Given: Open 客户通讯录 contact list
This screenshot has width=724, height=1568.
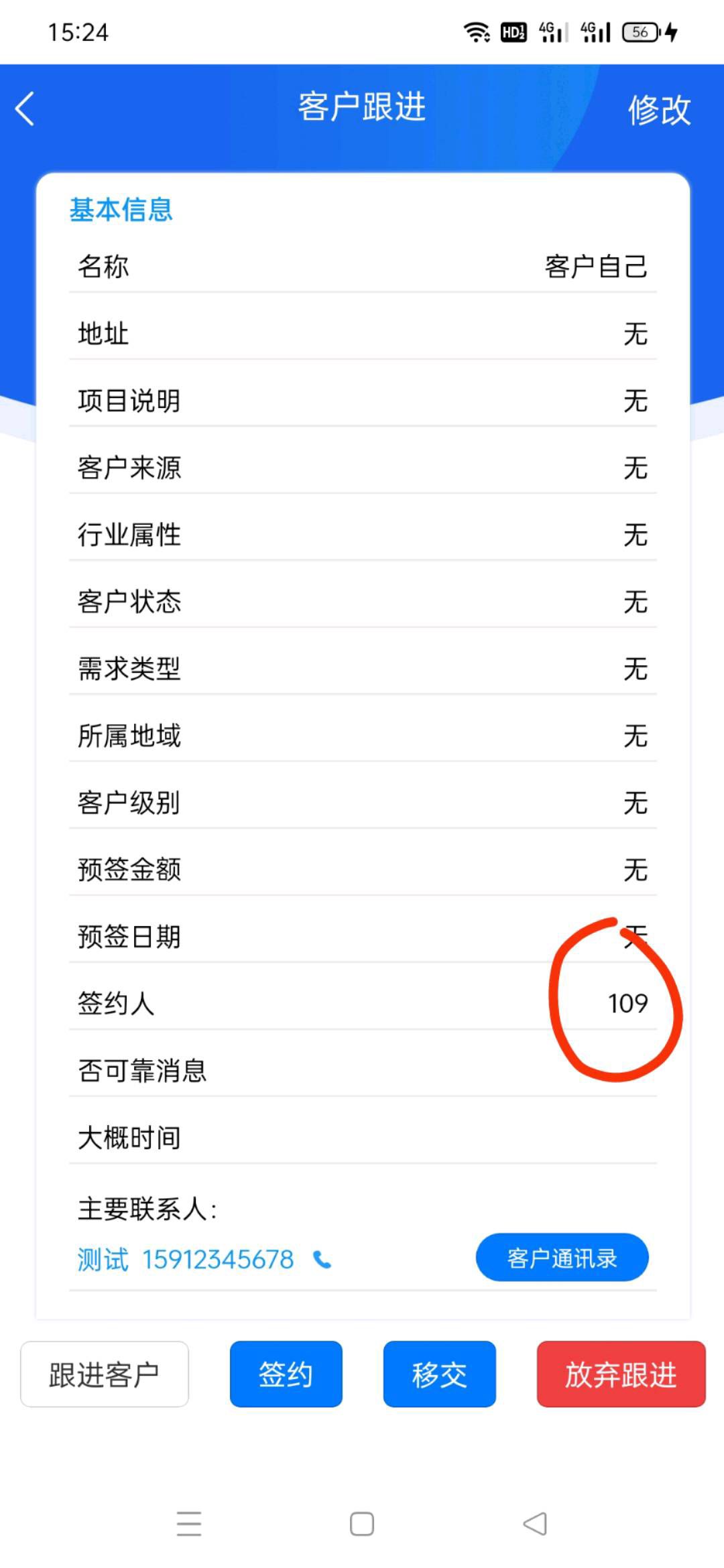Looking at the screenshot, I should [562, 1258].
